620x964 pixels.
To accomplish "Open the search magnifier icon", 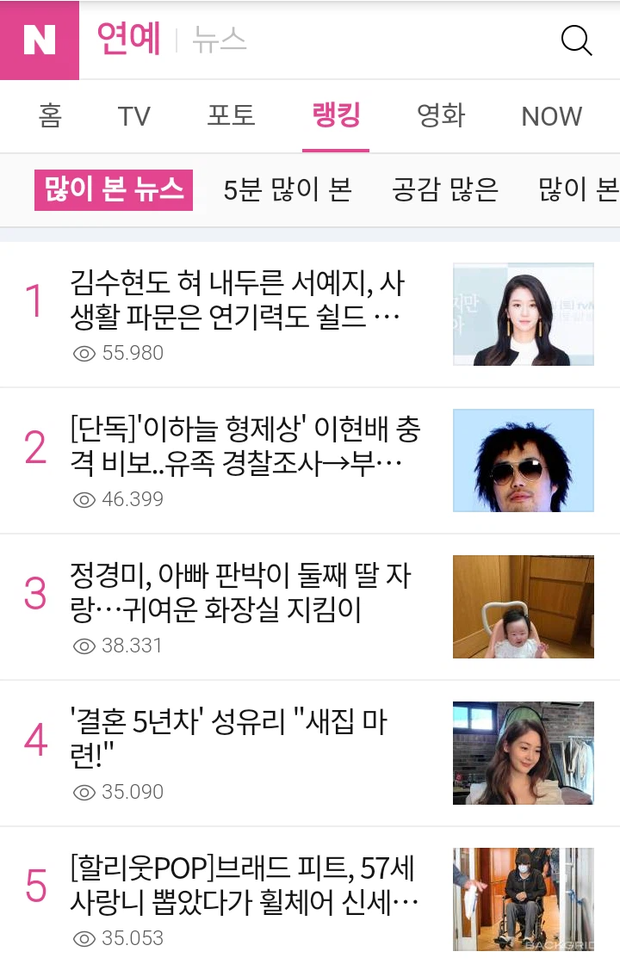I will pyautogui.click(x=576, y=40).
